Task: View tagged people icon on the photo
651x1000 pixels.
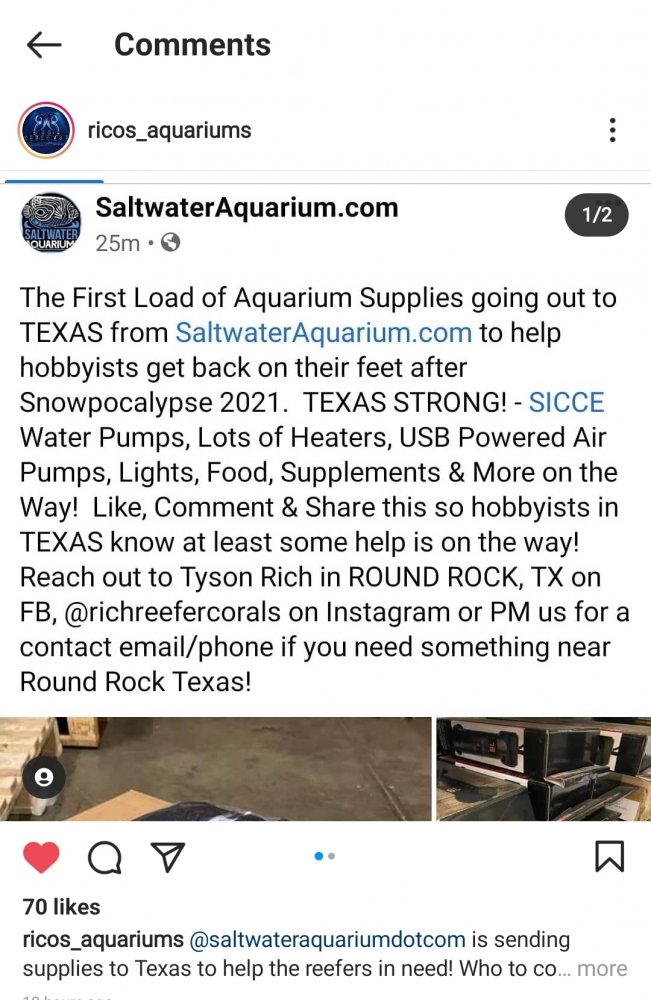Action: 43,776
